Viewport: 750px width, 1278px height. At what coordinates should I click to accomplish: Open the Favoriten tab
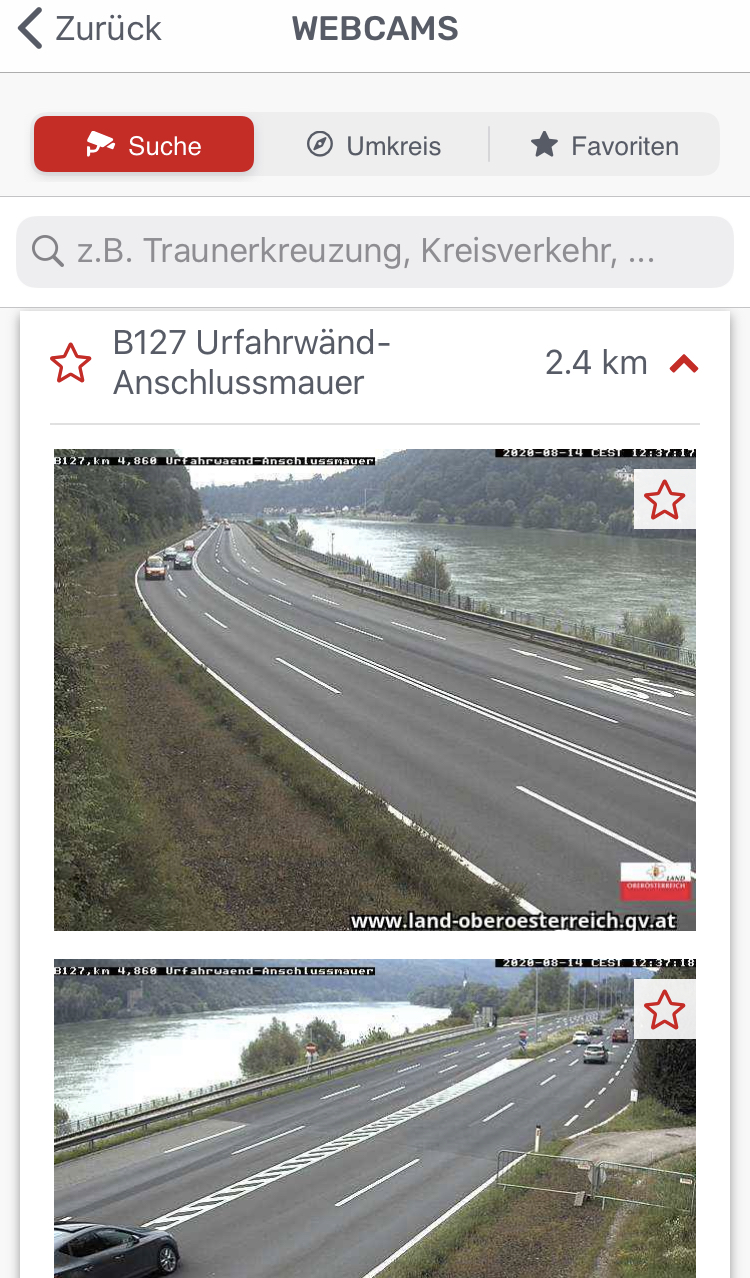[604, 146]
